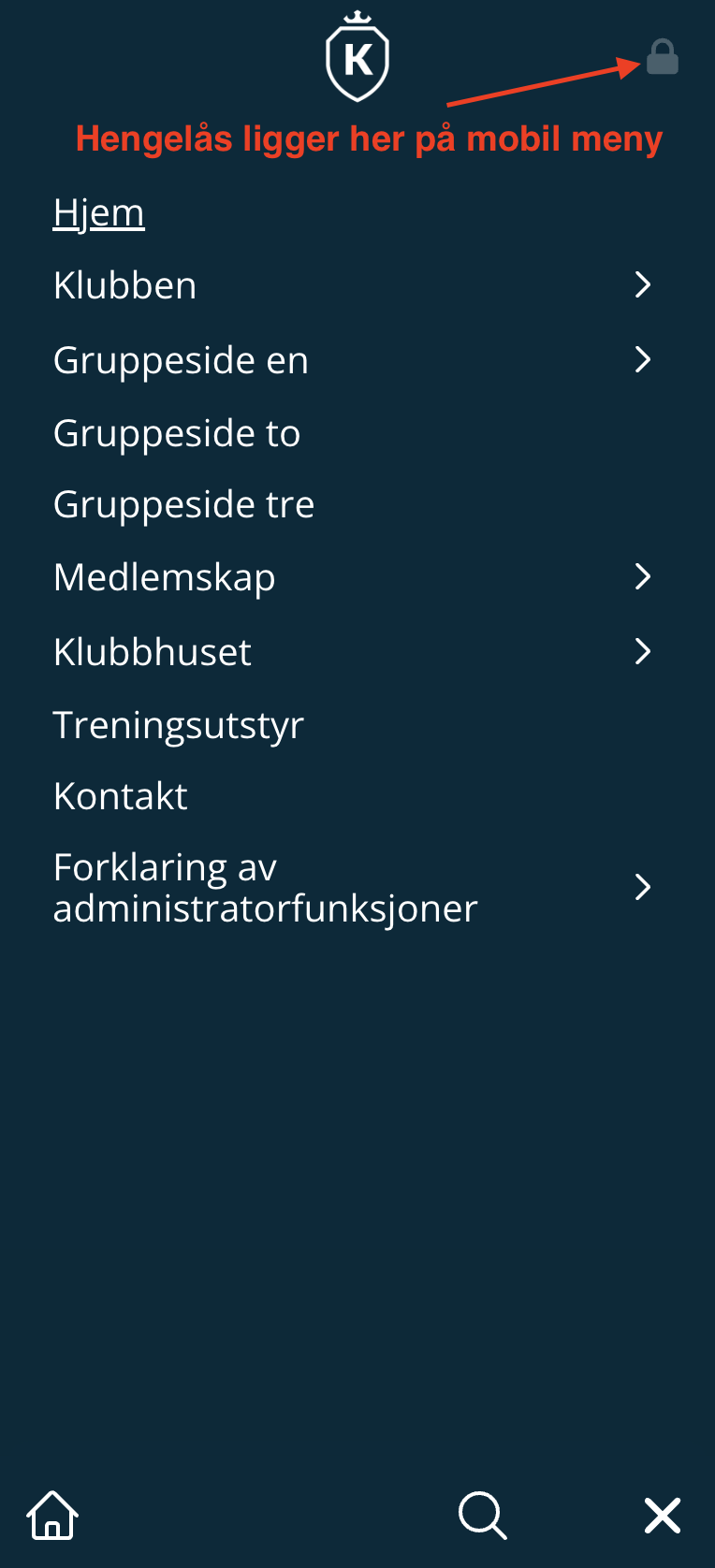715x1568 pixels.
Task: Open search with the magnifying glass
Action: 482,1515
